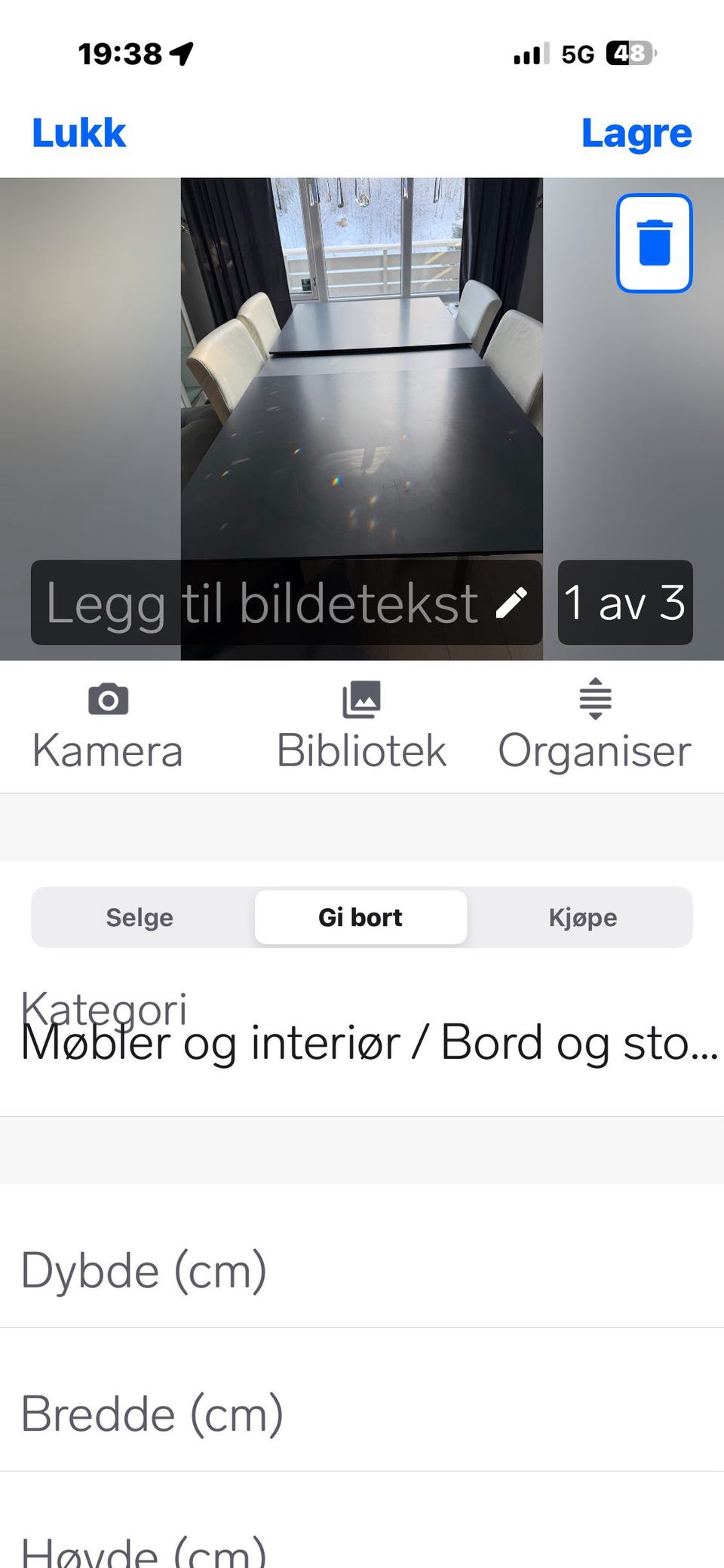Tap the Dybde (cm) field
The height and width of the screenshot is (1568, 724).
coord(145,1269)
